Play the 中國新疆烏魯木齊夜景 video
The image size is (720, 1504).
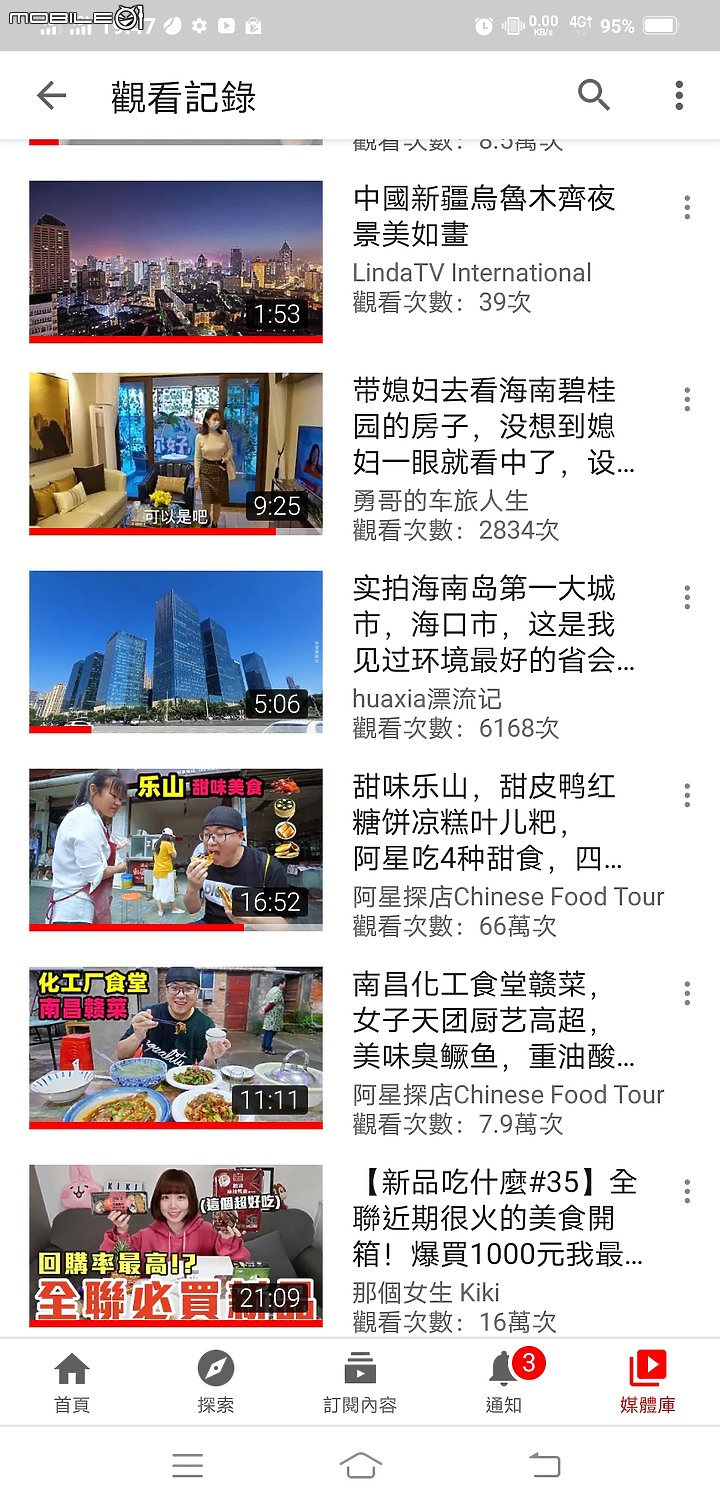tap(176, 260)
